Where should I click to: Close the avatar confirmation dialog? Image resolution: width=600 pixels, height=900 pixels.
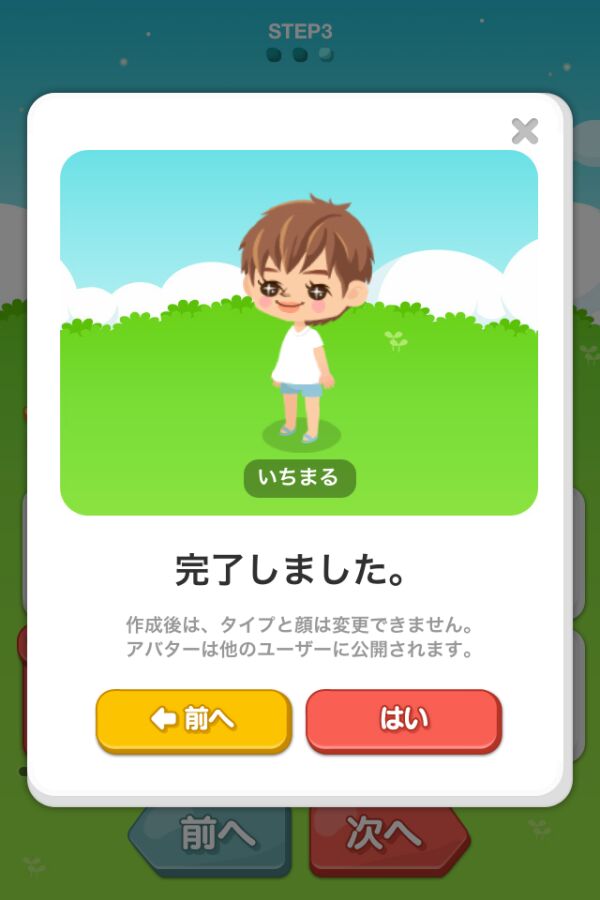[x=524, y=131]
